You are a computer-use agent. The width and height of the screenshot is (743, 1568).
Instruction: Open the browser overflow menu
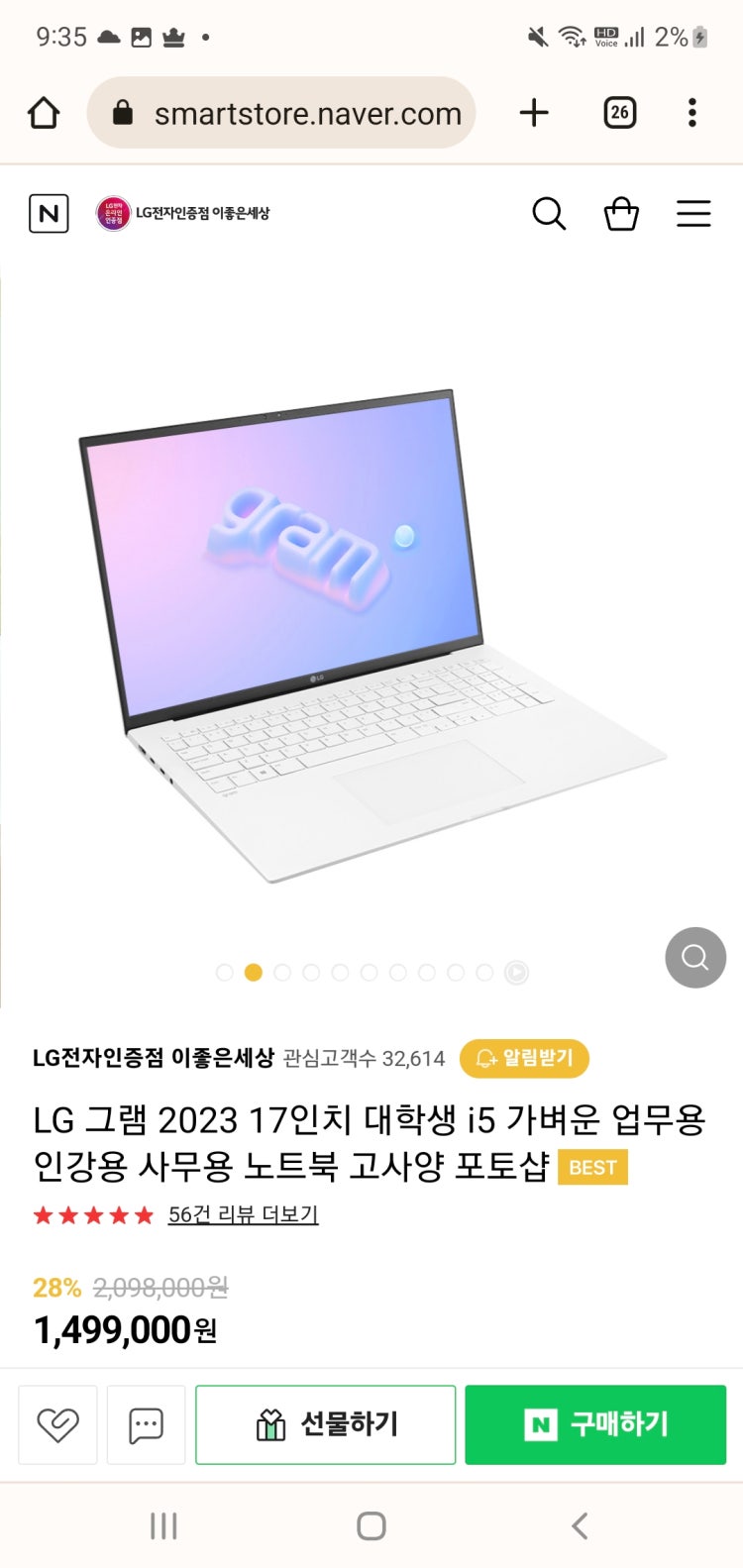coord(692,113)
